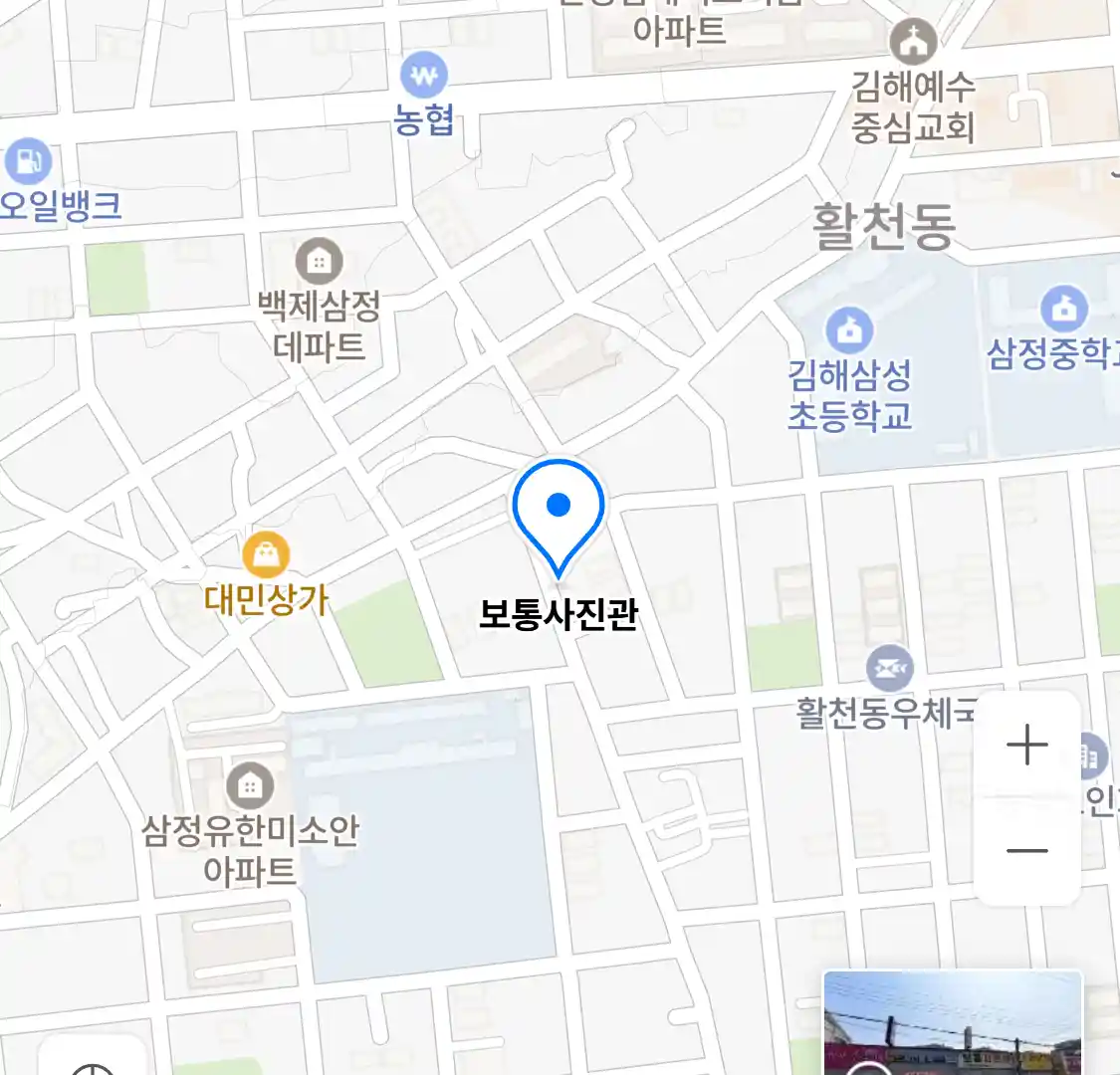Select 백제삼정데파트 building marker

[x=319, y=263]
